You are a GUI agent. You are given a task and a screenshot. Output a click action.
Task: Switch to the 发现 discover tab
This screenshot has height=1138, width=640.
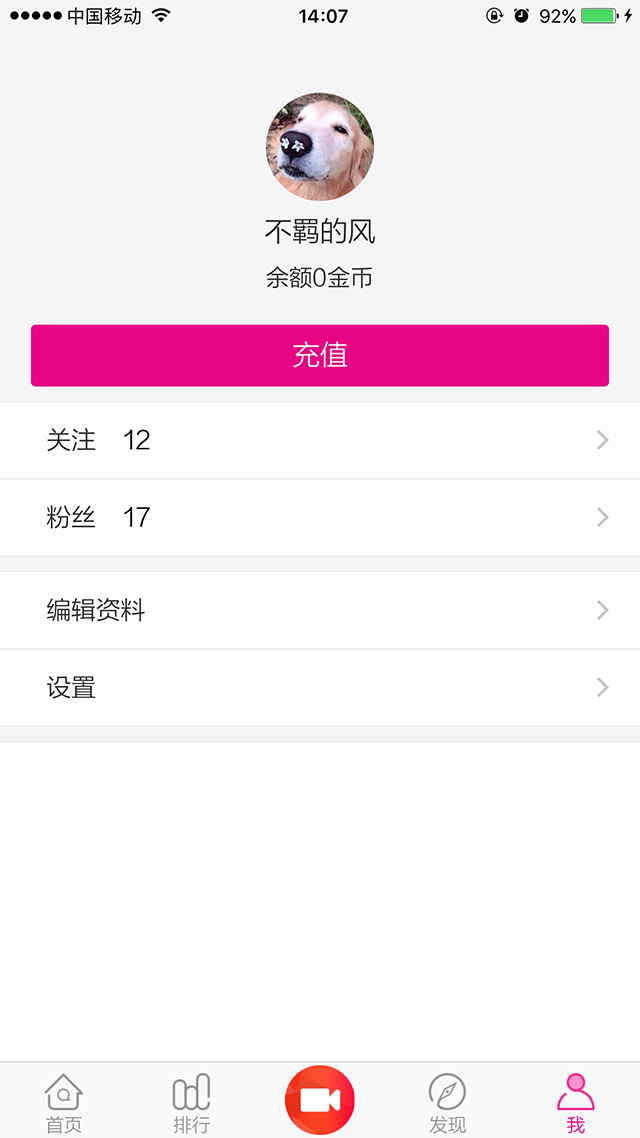pyautogui.click(x=447, y=1102)
